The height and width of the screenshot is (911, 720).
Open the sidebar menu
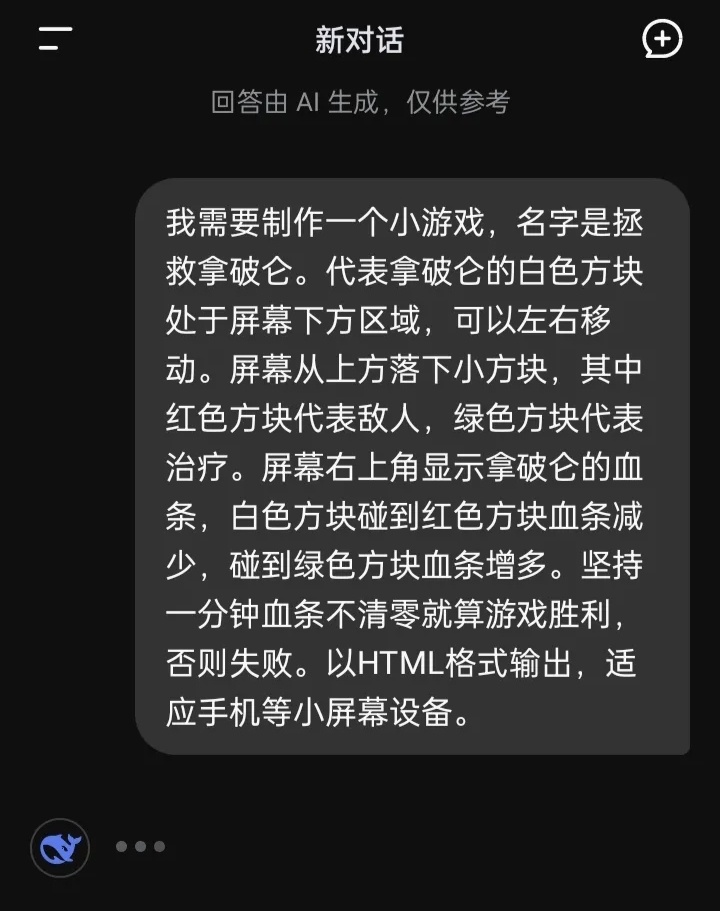click(x=55, y=40)
